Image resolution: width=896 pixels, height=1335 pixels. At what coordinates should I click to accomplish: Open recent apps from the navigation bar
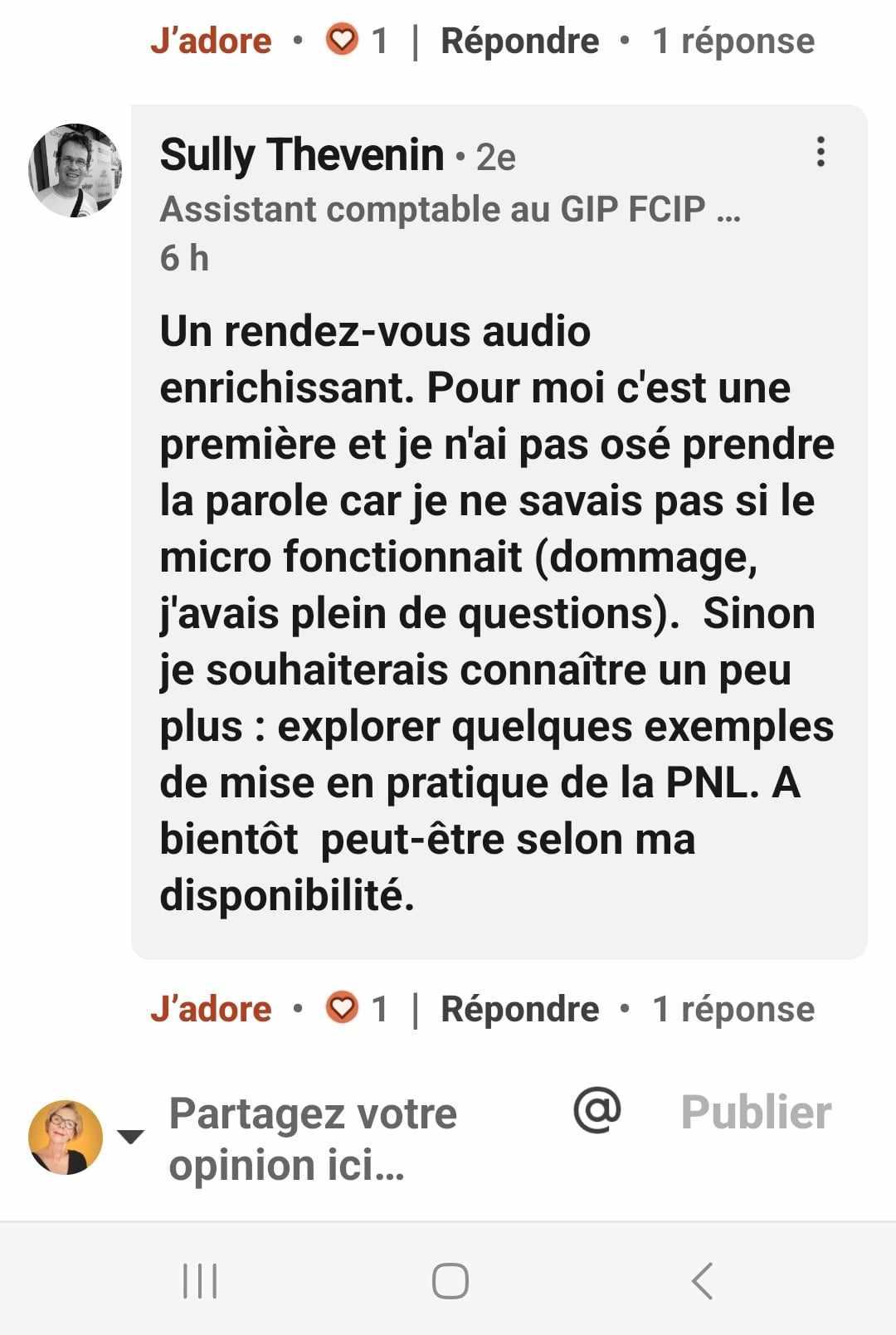pyautogui.click(x=200, y=1280)
